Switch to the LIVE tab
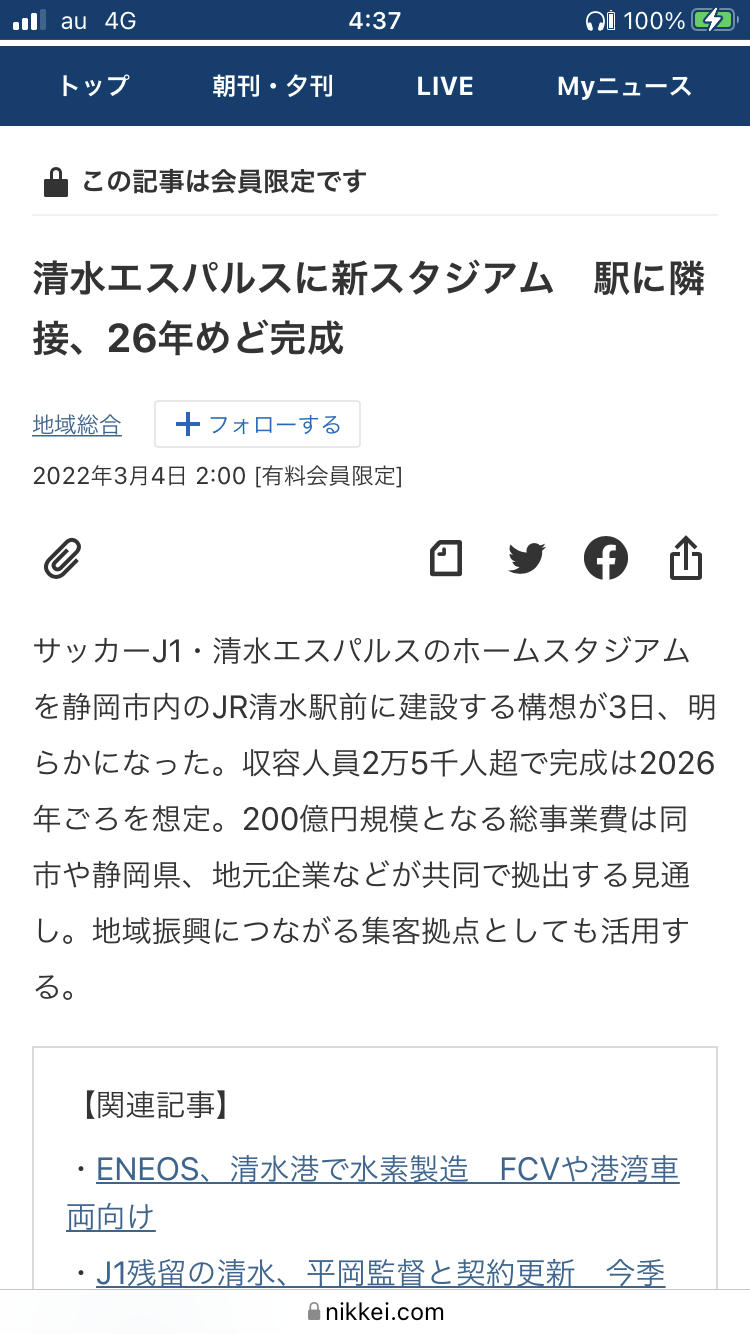Image resolution: width=750 pixels, height=1334 pixels. tap(445, 86)
